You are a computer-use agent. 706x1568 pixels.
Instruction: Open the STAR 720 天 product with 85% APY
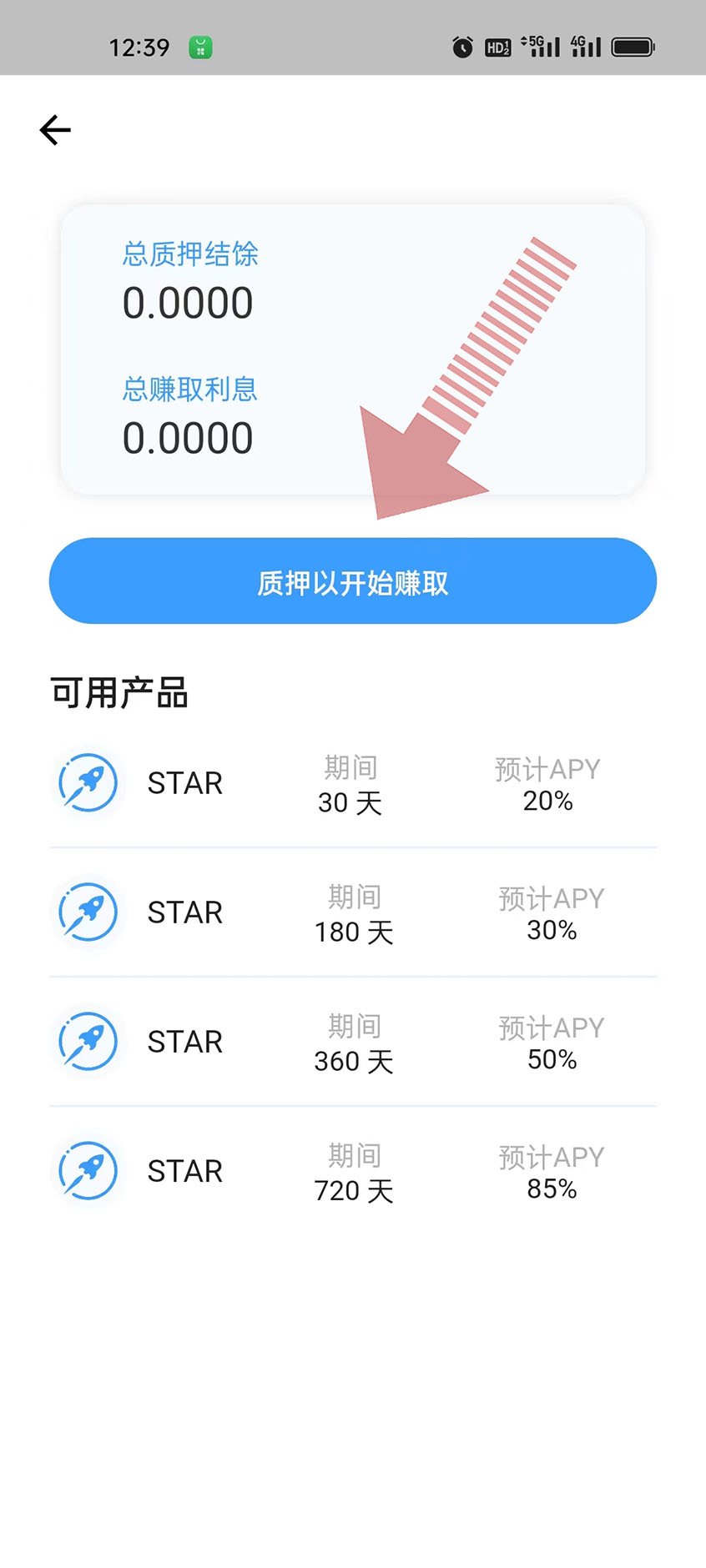pos(352,1172)
